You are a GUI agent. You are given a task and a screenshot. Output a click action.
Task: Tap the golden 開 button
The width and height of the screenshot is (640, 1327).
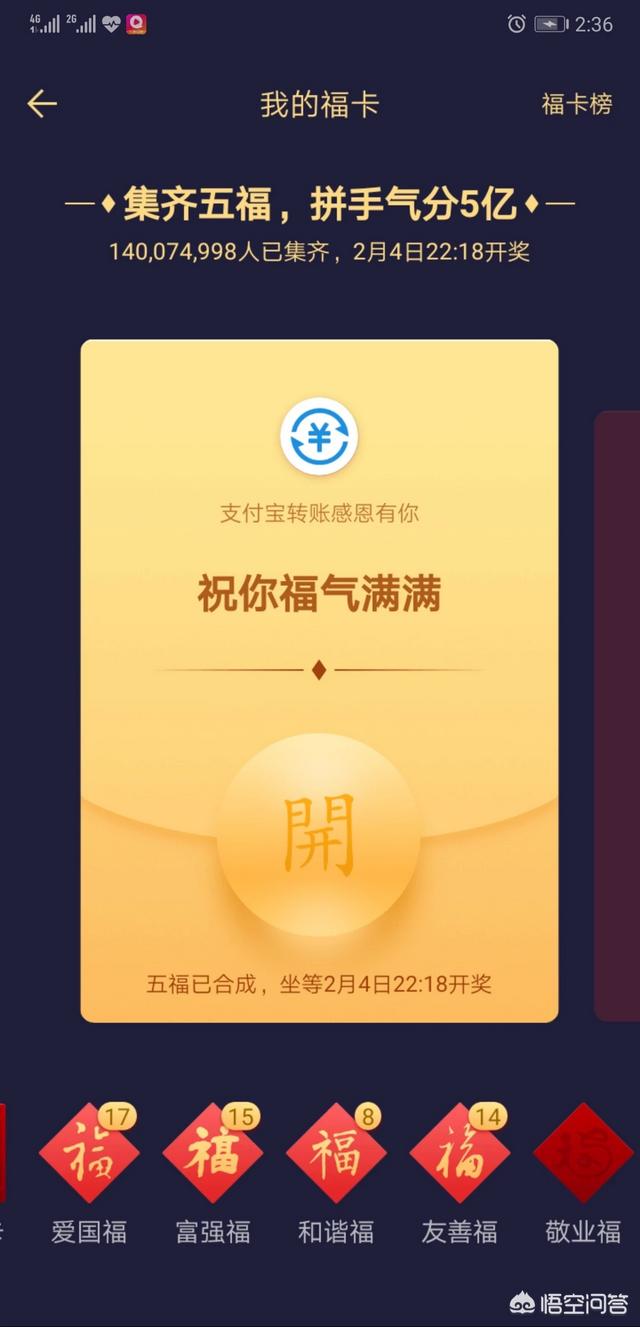(x=319, y=835)
